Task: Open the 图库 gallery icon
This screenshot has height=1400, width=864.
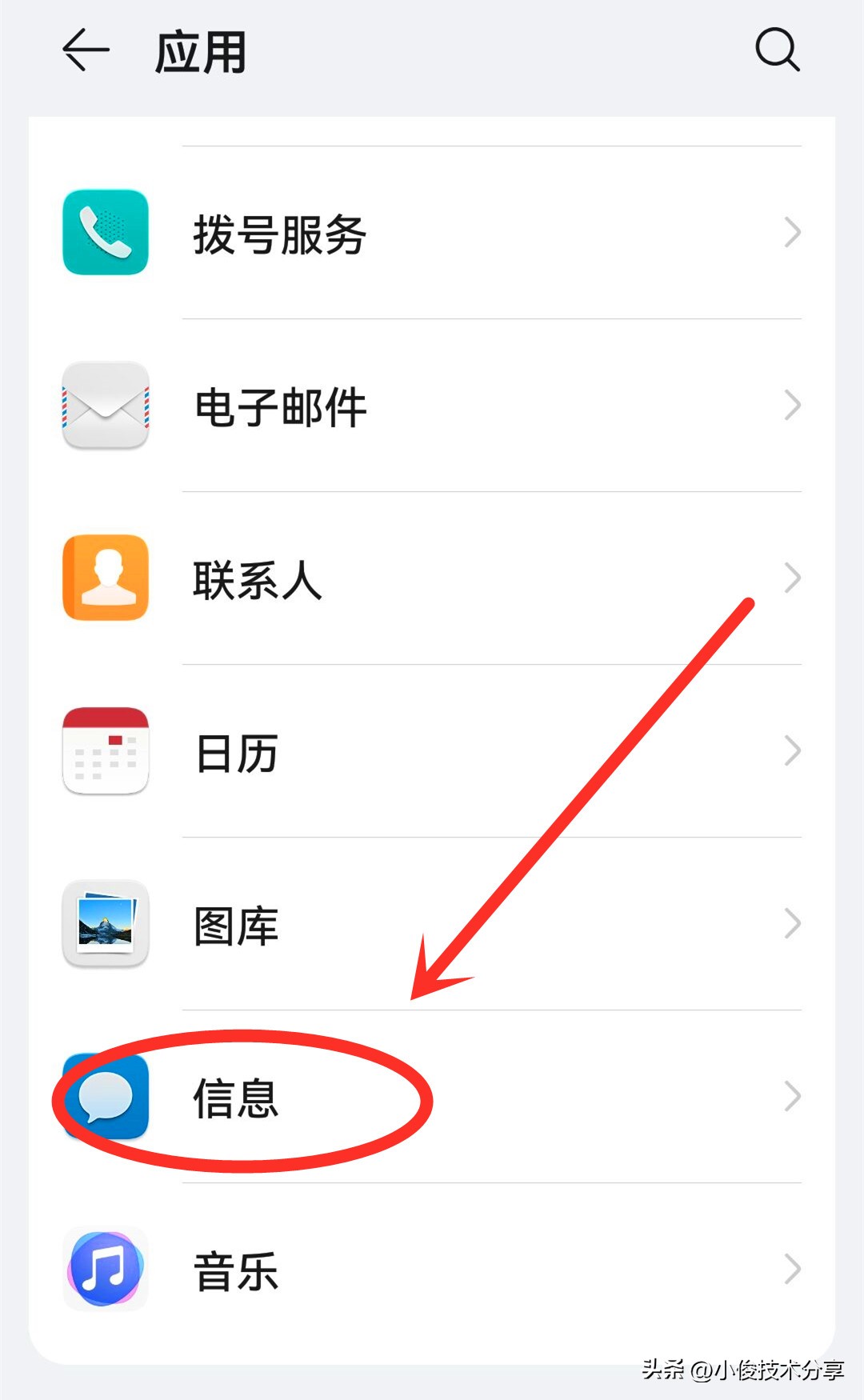Action: pos(105,924)
